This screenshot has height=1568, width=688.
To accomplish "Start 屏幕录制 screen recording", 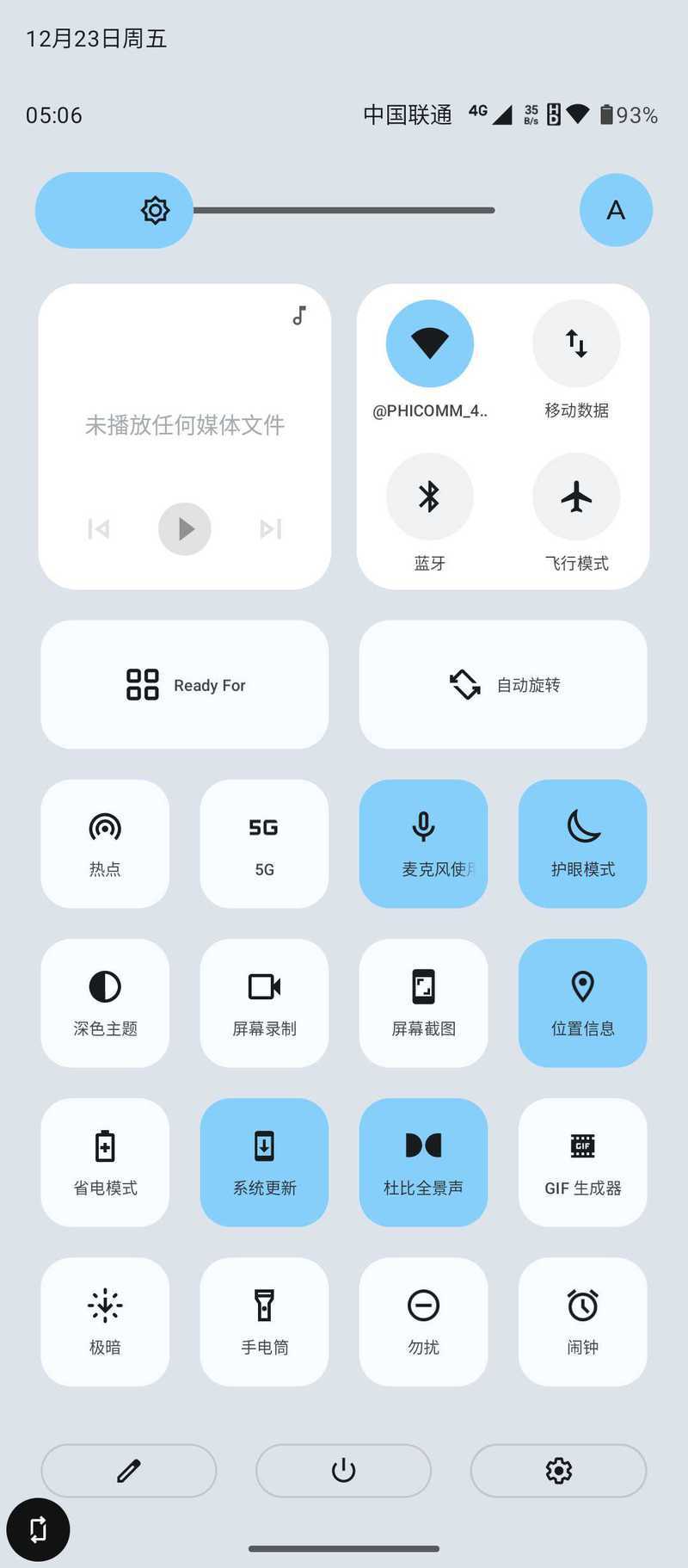I will coord(264,1003).
